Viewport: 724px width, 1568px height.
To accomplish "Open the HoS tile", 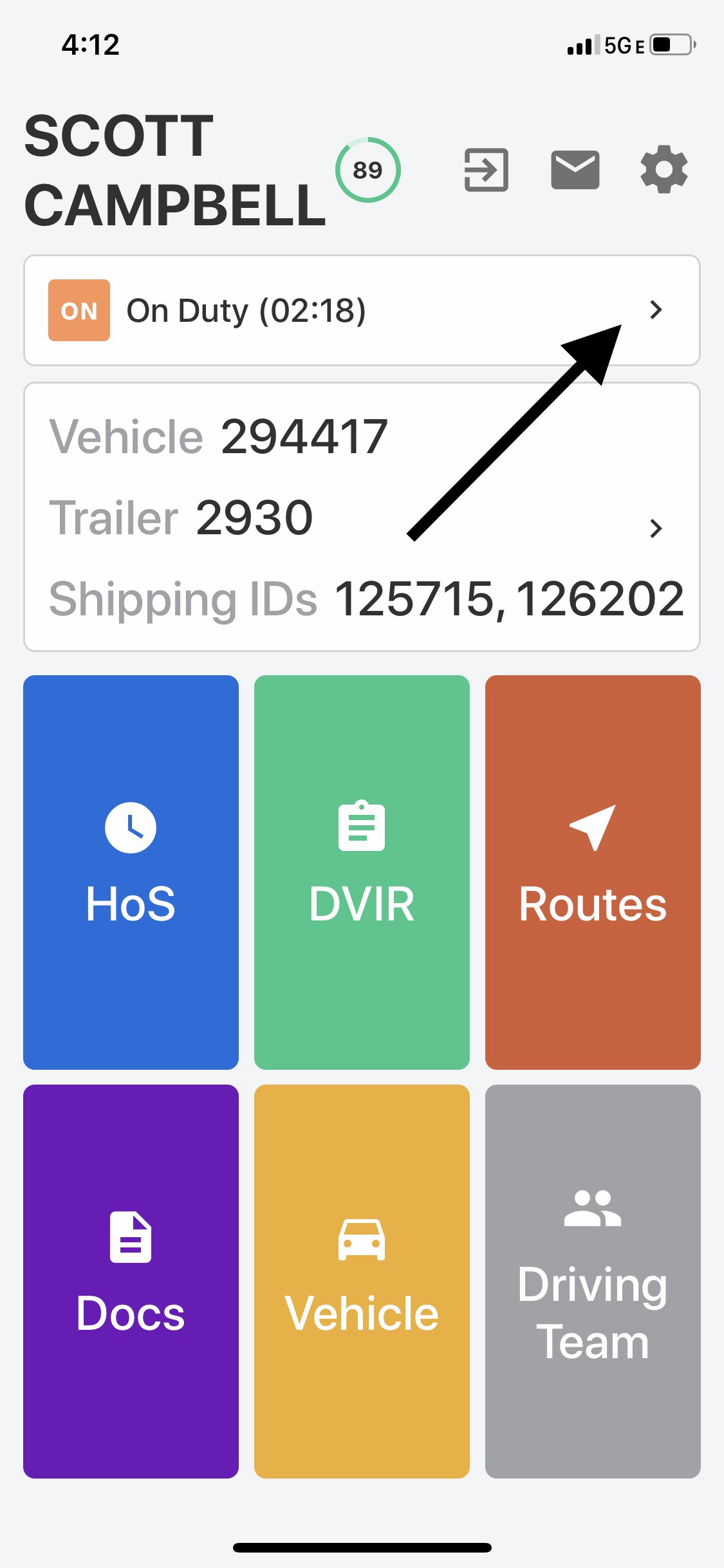I will [131, 872].
